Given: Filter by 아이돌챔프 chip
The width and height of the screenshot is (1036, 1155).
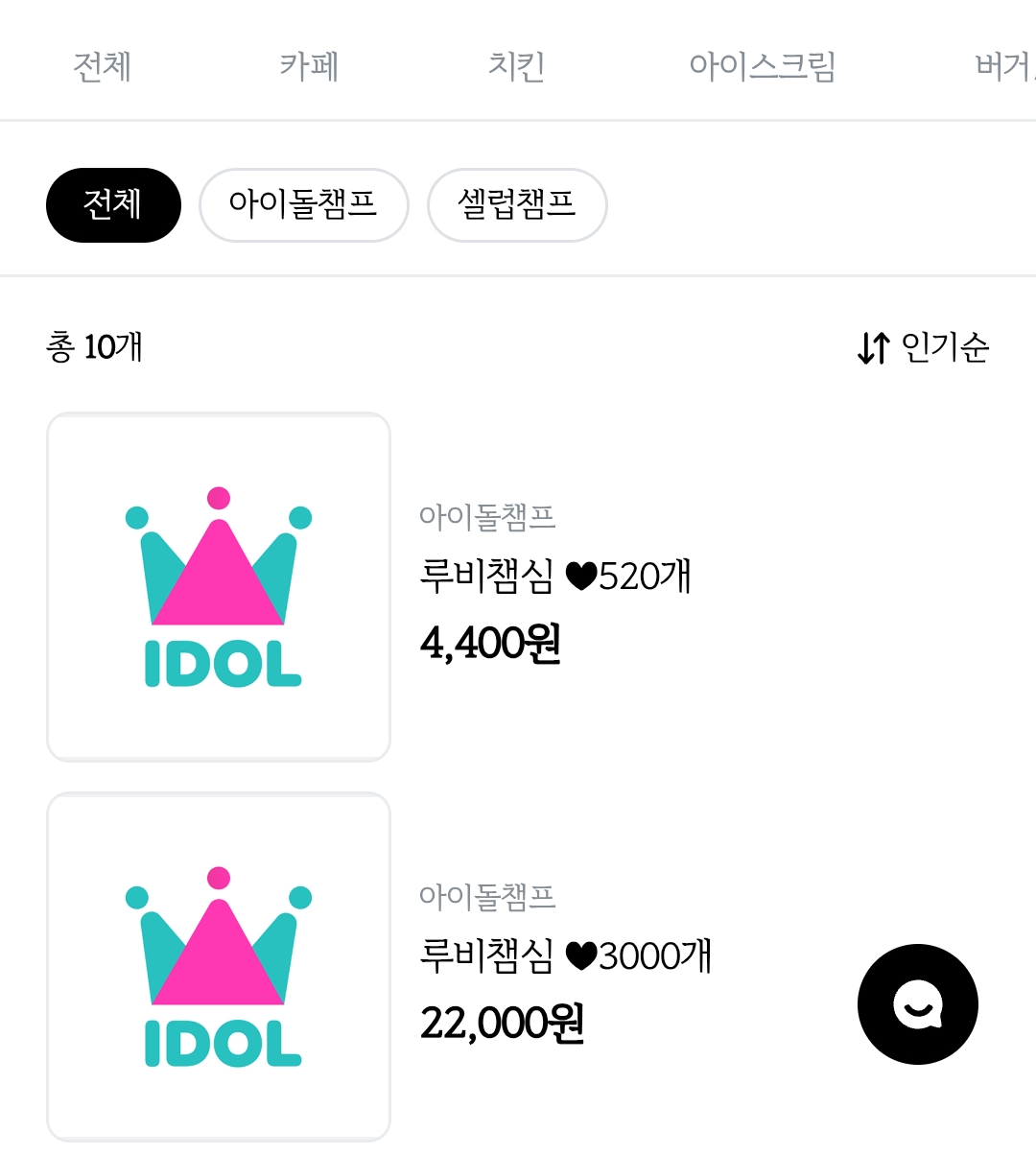Looking at the screenshot, I should tap(303, 204).
